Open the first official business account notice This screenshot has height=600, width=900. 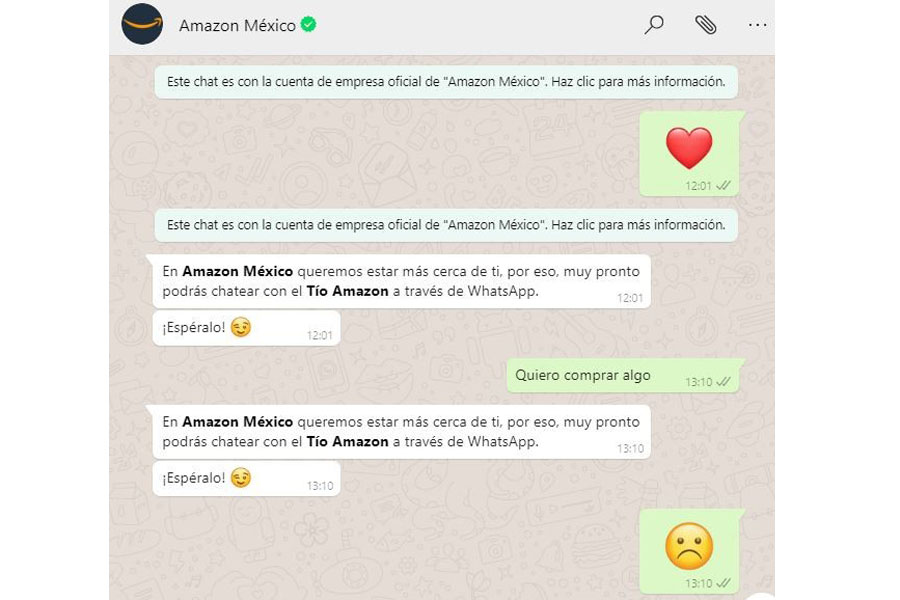446,82
